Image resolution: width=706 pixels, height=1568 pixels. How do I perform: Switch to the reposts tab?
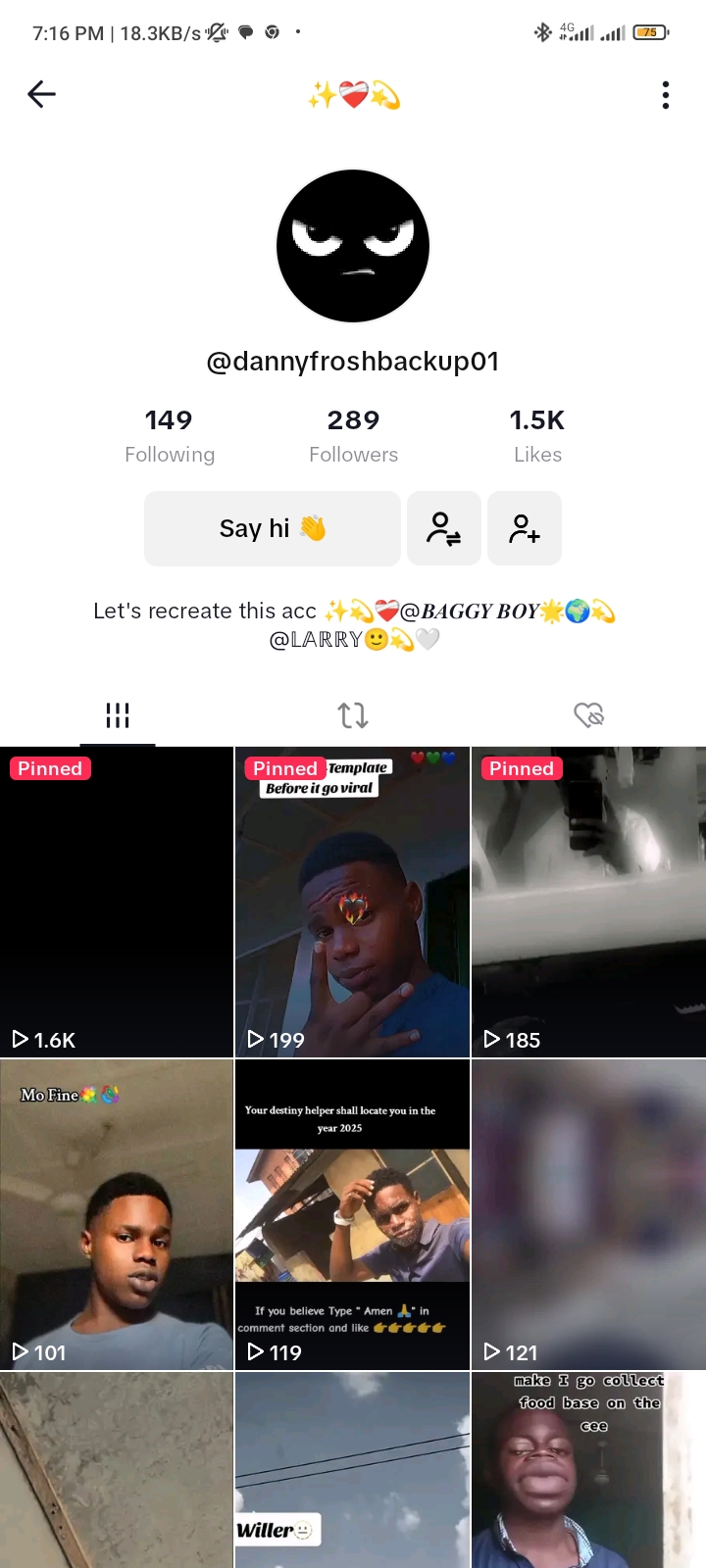(x=353, y=715)
